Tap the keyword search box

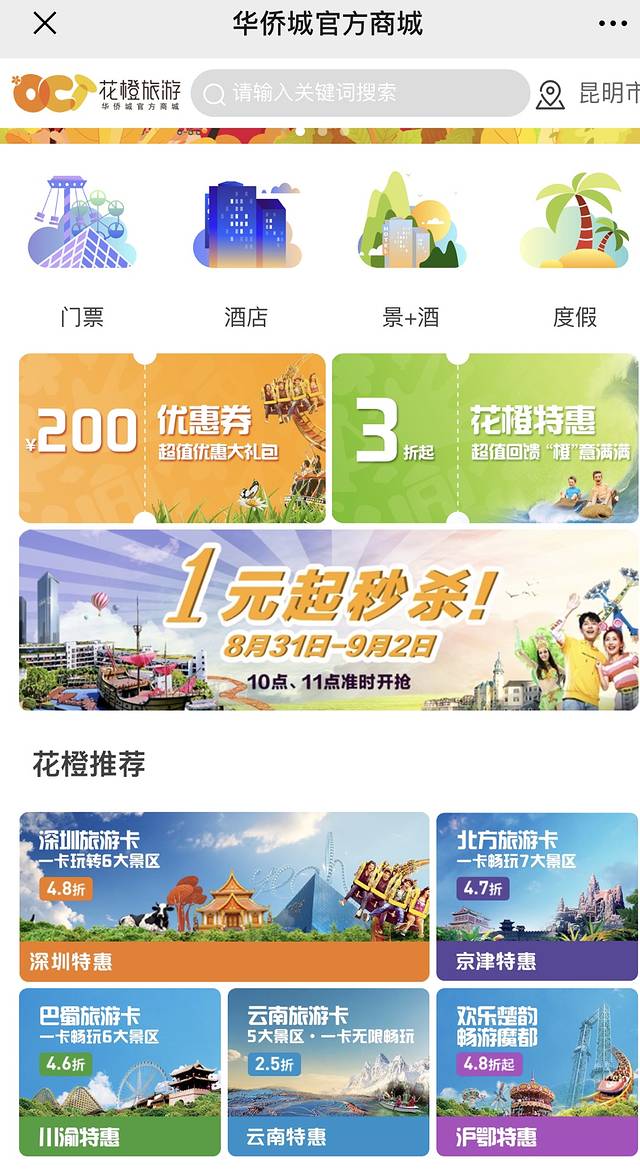pyautogui.click(x=360, y=93)
